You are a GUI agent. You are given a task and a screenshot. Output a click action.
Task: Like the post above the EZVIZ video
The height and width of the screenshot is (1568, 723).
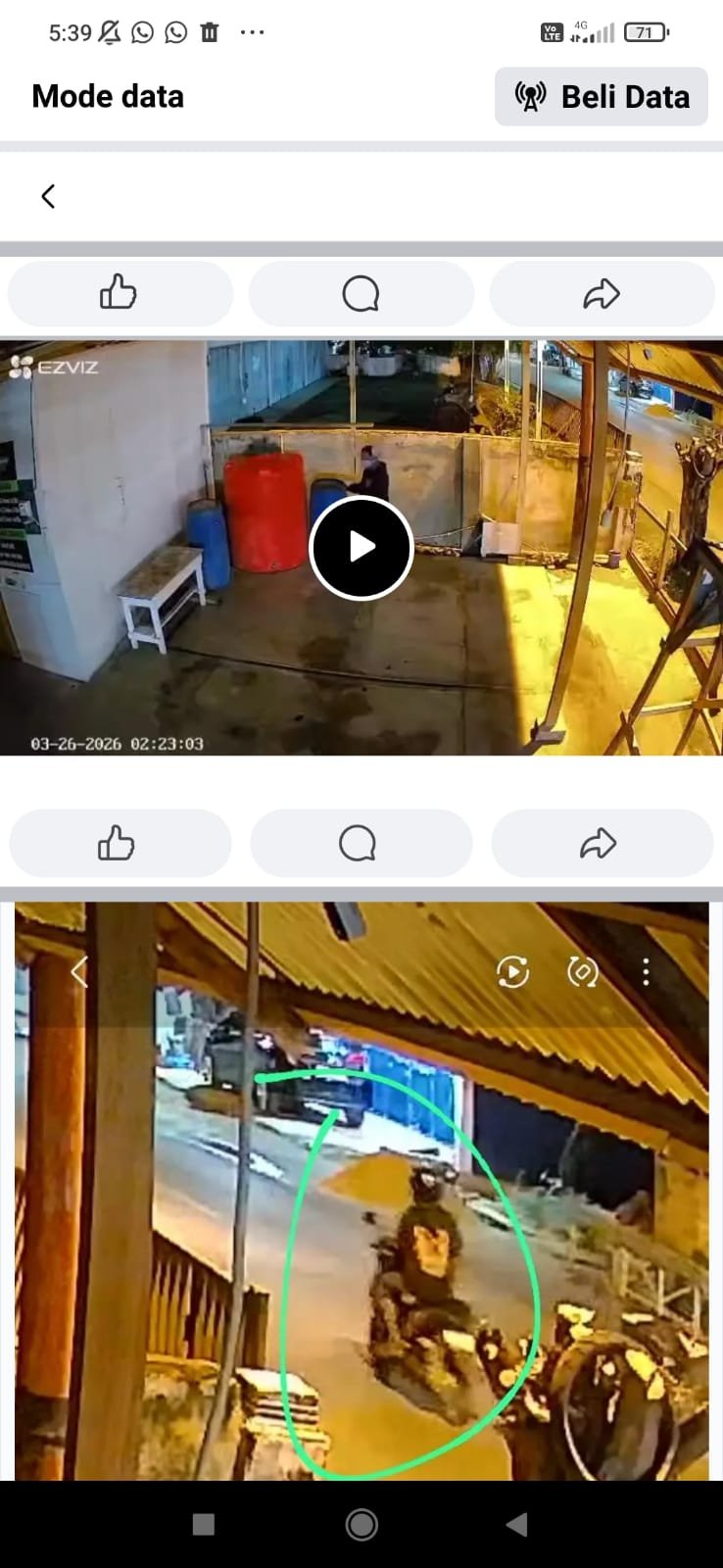(x=120, y=293)
